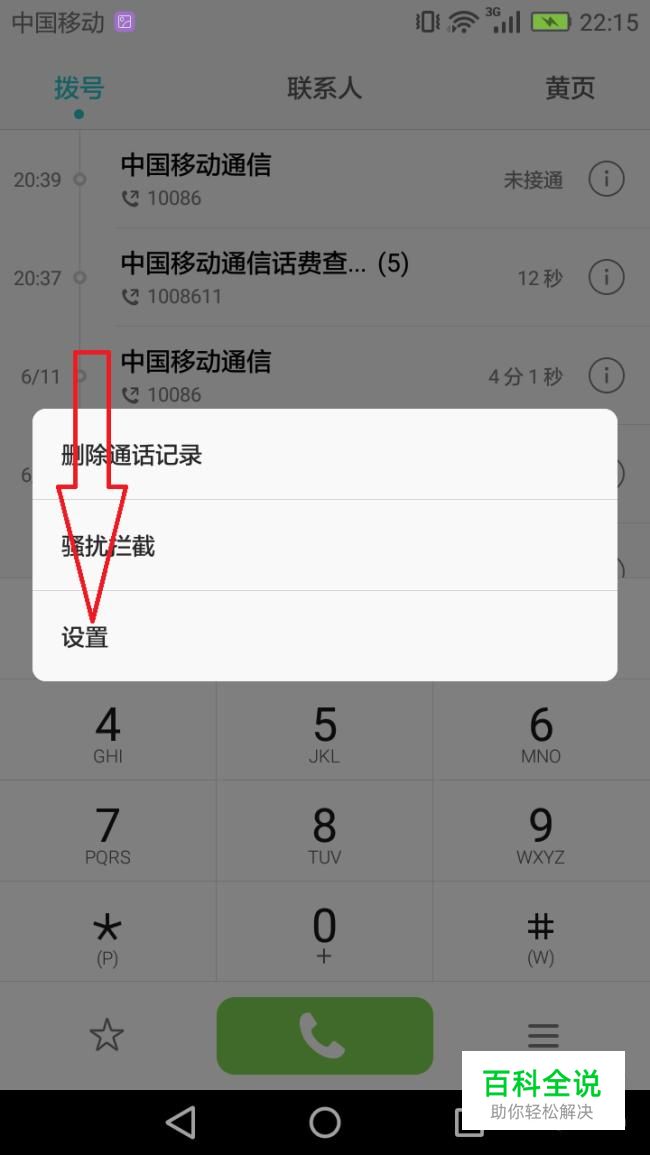View details of the 1008611 call
This screenshot has height=1155, width=650.
pos(606,277)
